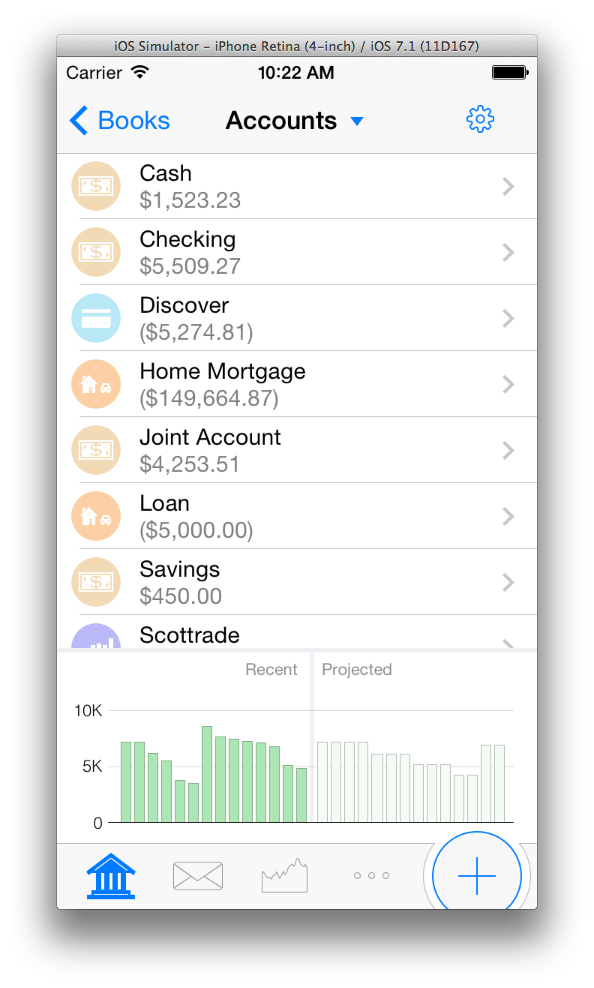594x988 pixels.
Task: Open the chart reports tab
Action: [285, 876]
